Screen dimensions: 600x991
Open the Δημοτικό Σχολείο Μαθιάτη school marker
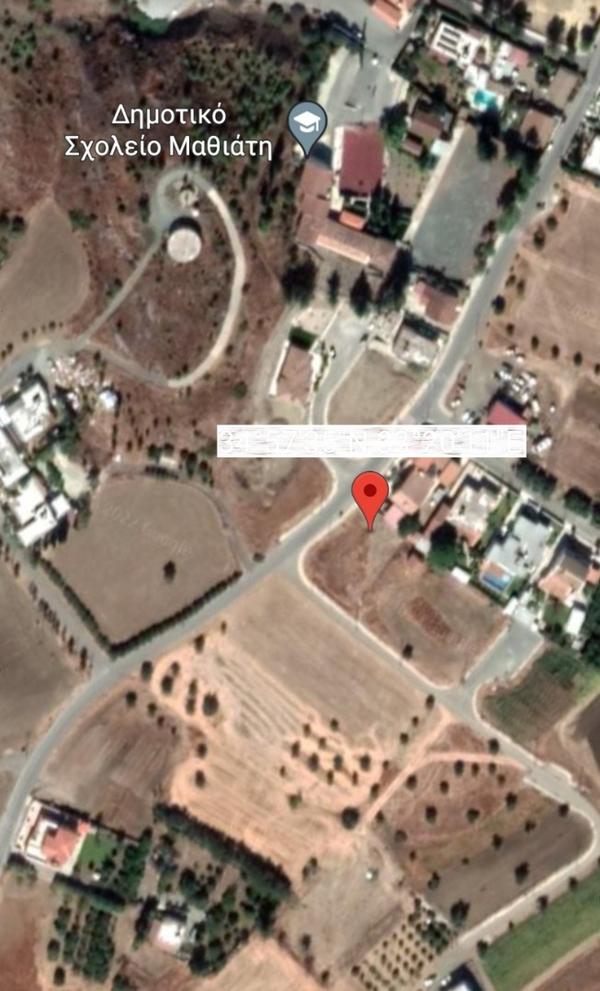(x=307, y=127)
